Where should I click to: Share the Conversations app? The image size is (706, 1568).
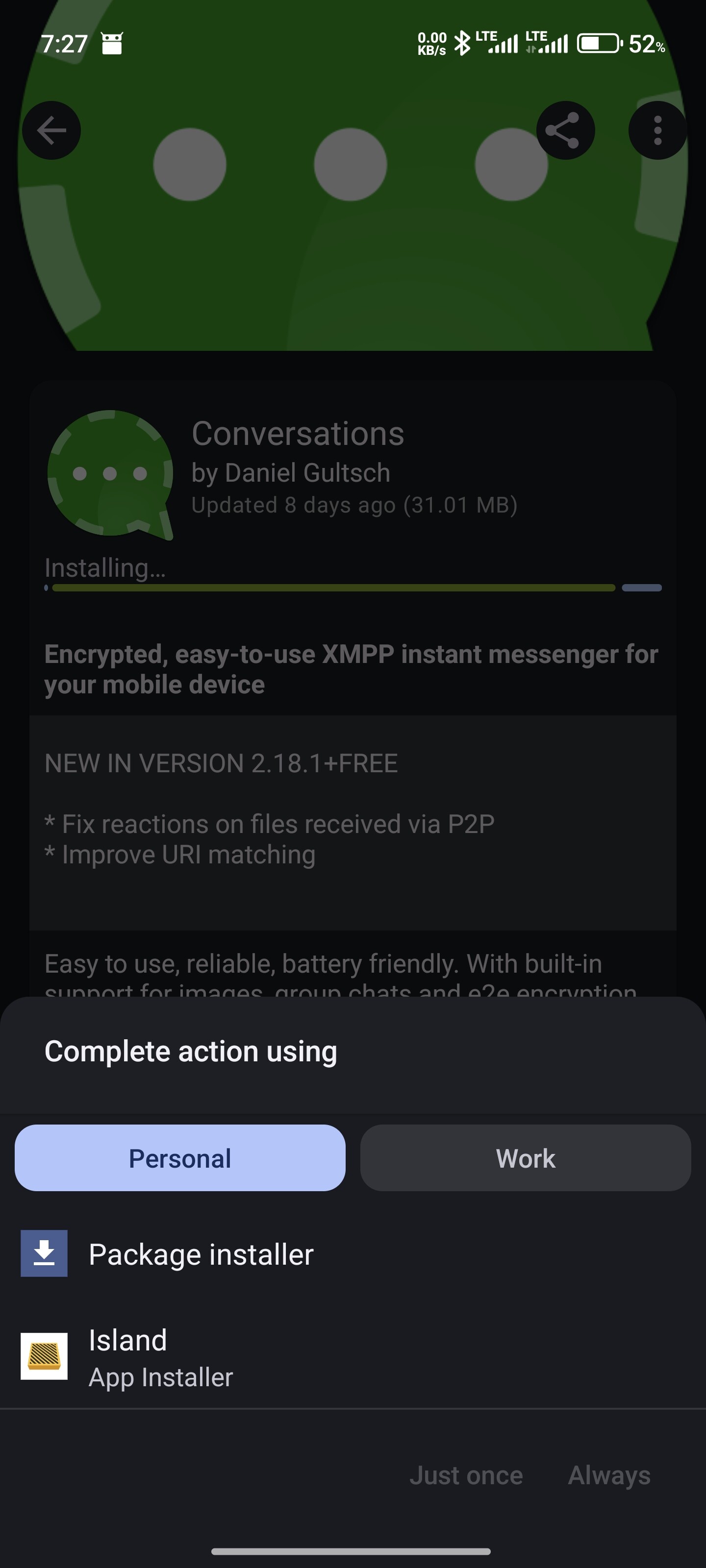tap(565, 130)
